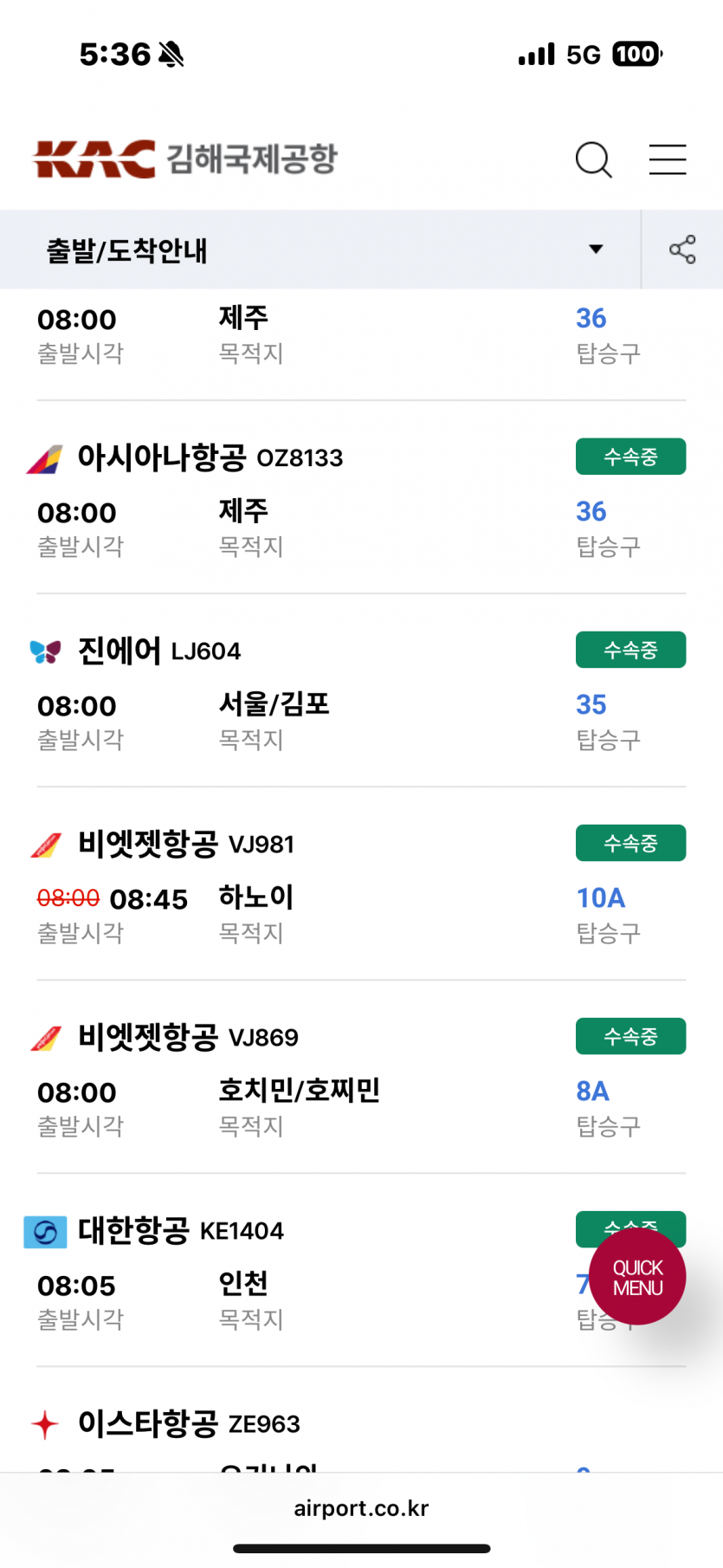Open Jin Air flight LJ604 details
Viewport: 723px width, 1568px height.
tap(159, 651)
